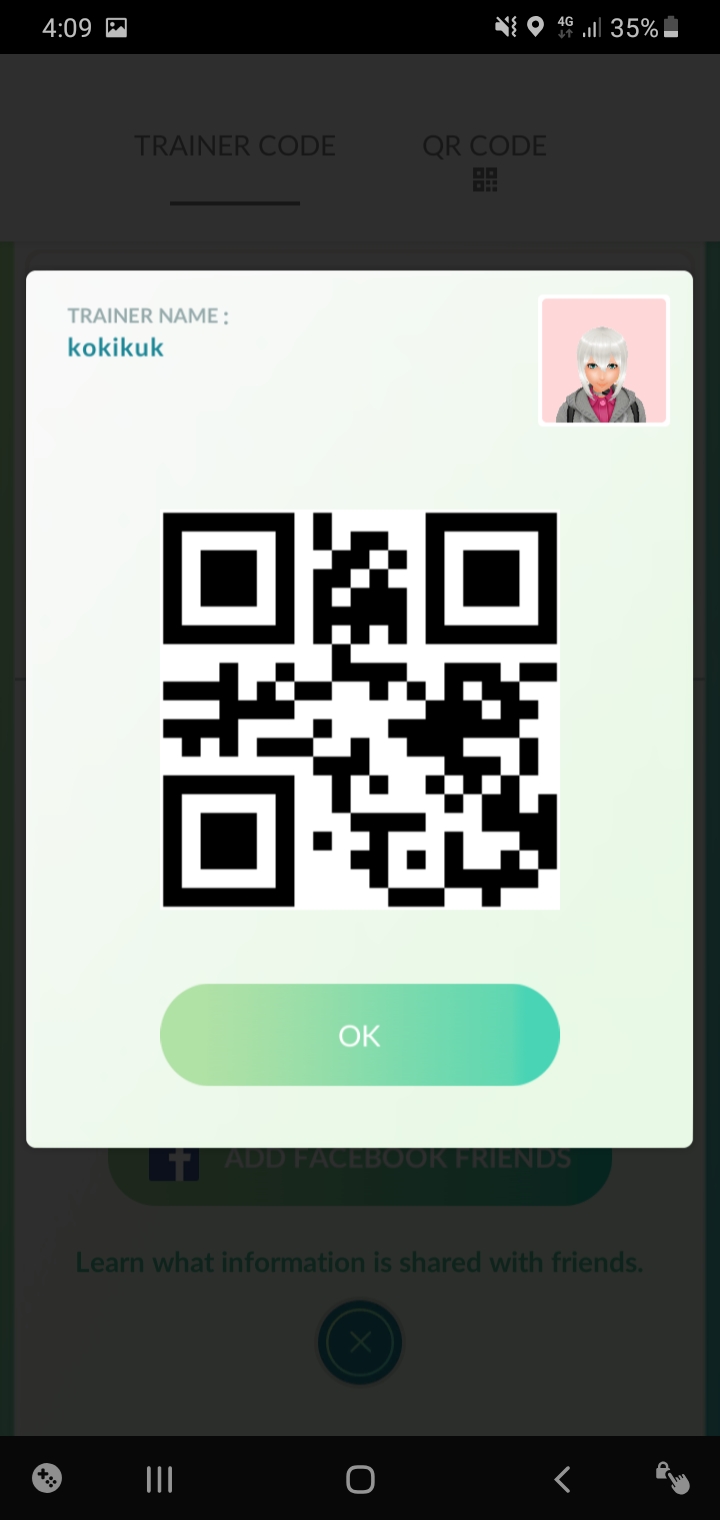
Task: Go to the phone's home screen
Action: tap(360, 1479)
